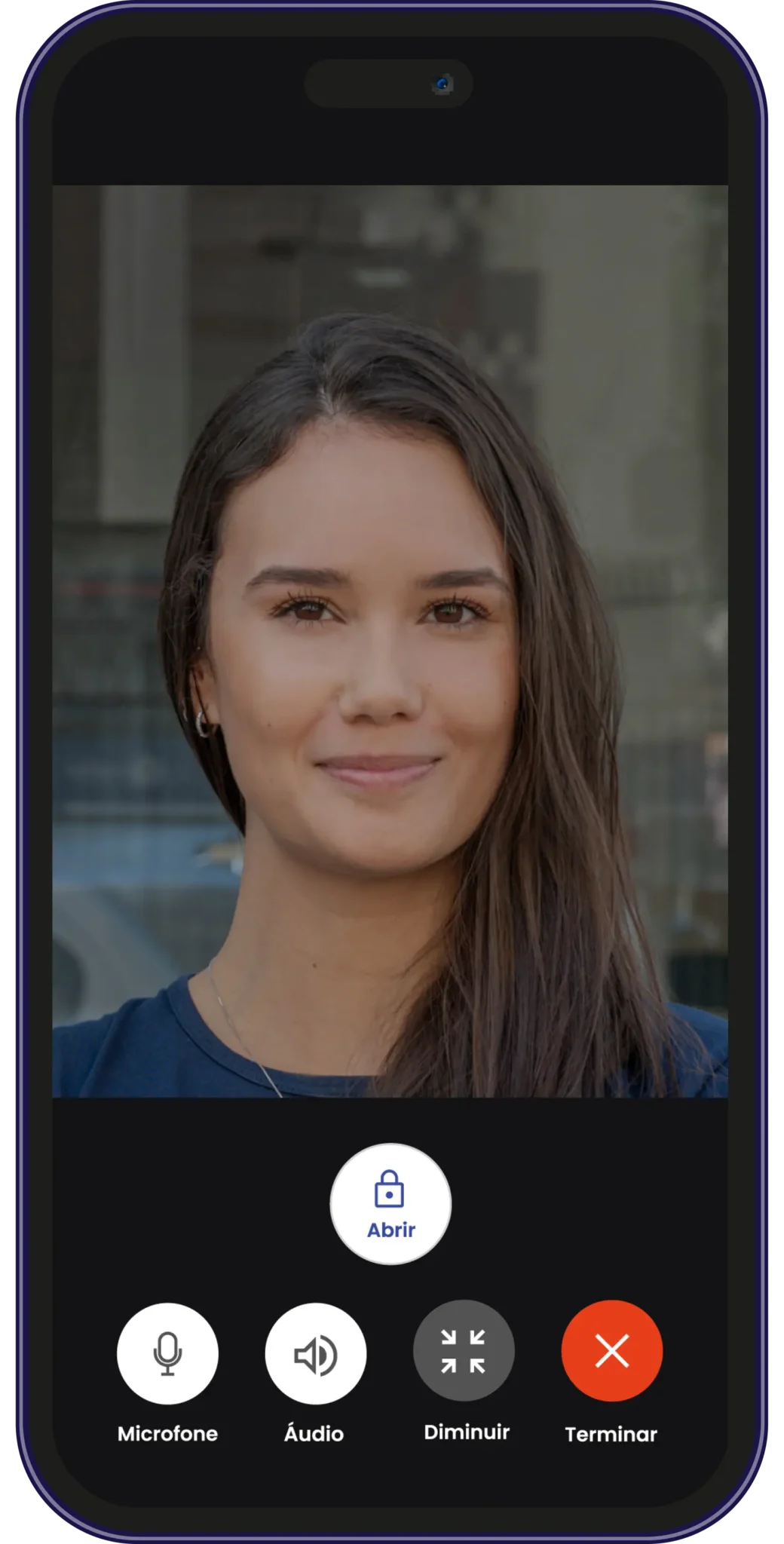
Task: Minimize the call with Diminuir
Action: click(464, 1351)
